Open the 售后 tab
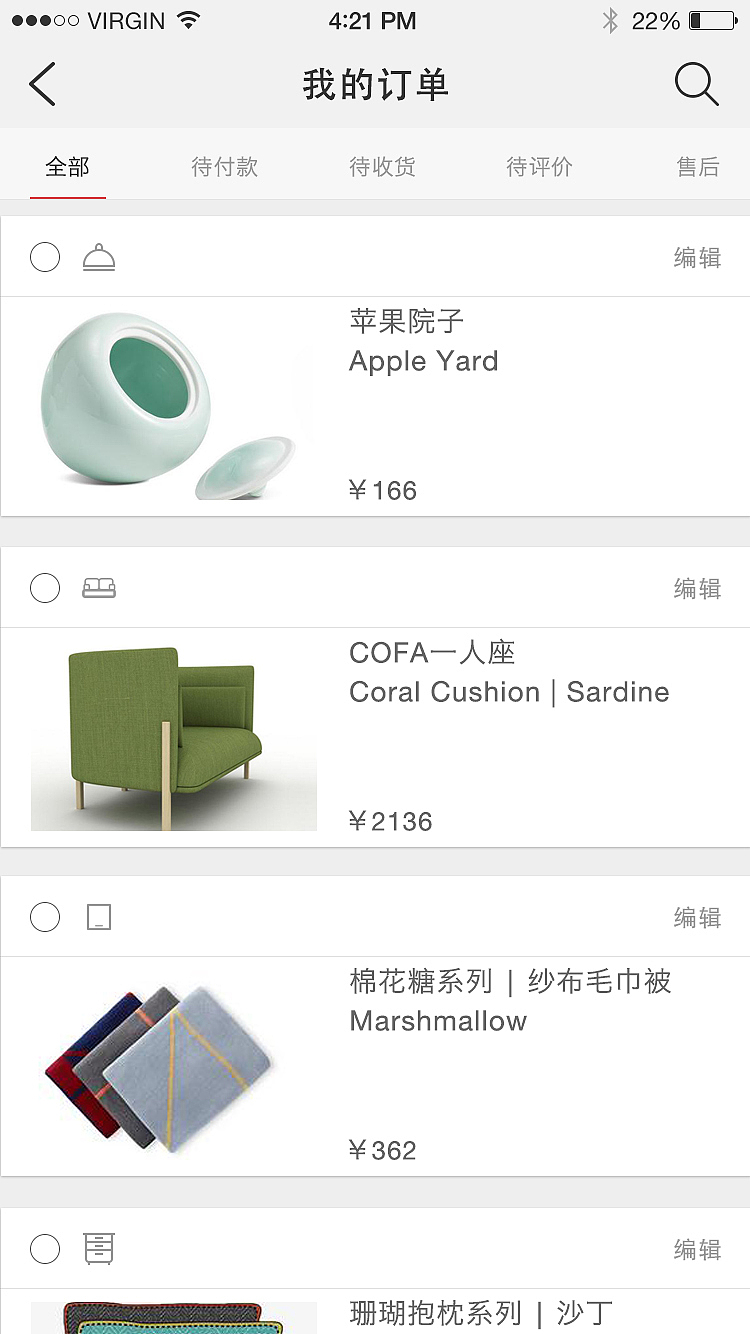 [x=697, y=167]
